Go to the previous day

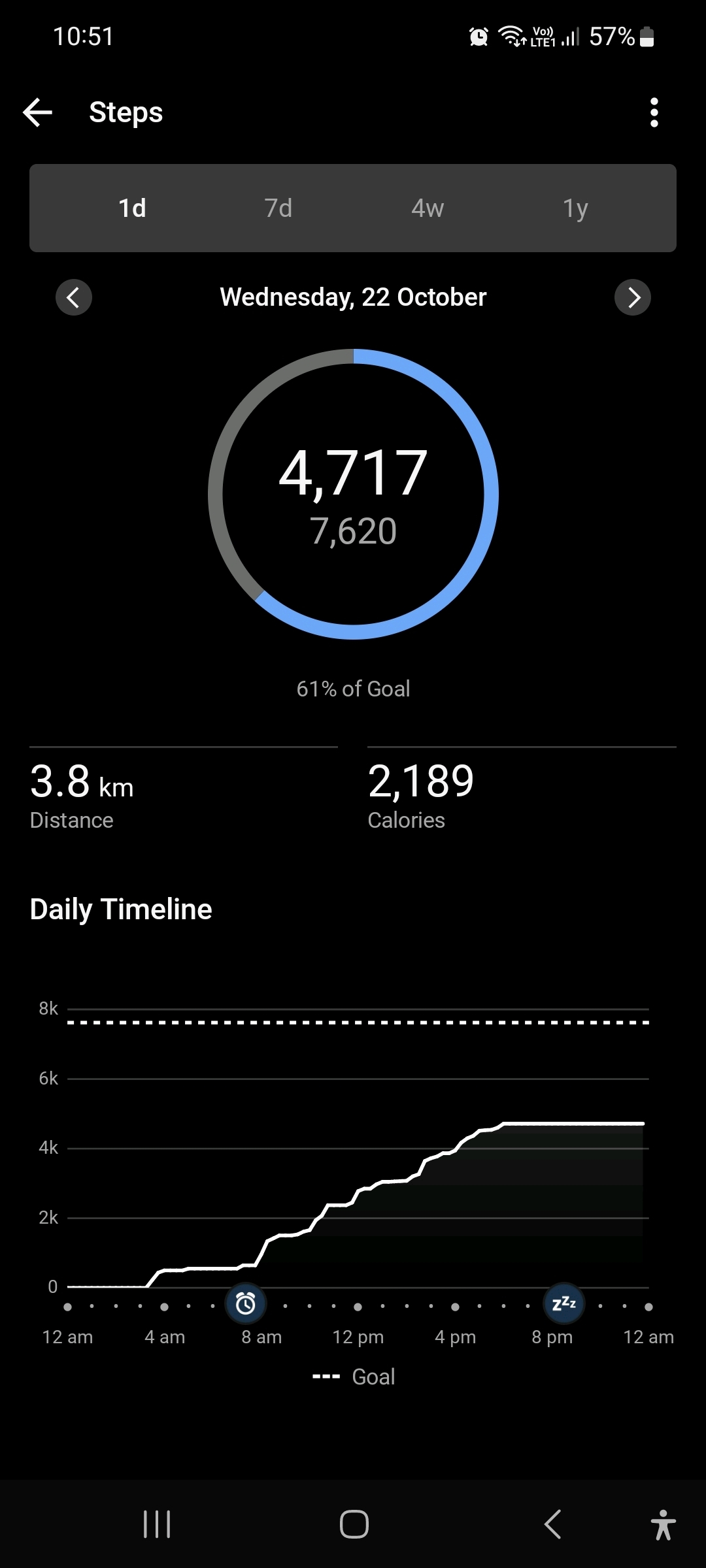[74, 297]
